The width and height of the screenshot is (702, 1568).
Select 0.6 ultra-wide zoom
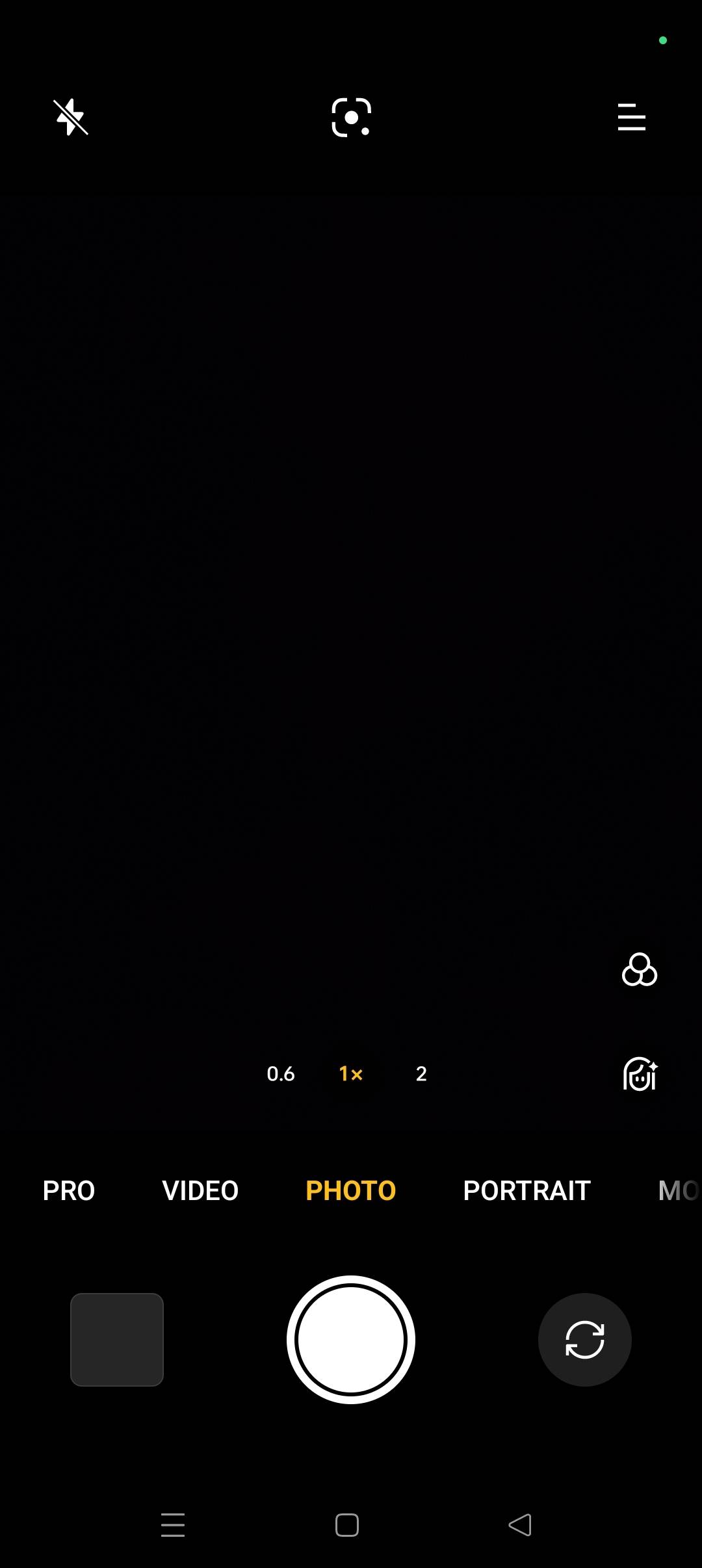(x=281, y=1074)
